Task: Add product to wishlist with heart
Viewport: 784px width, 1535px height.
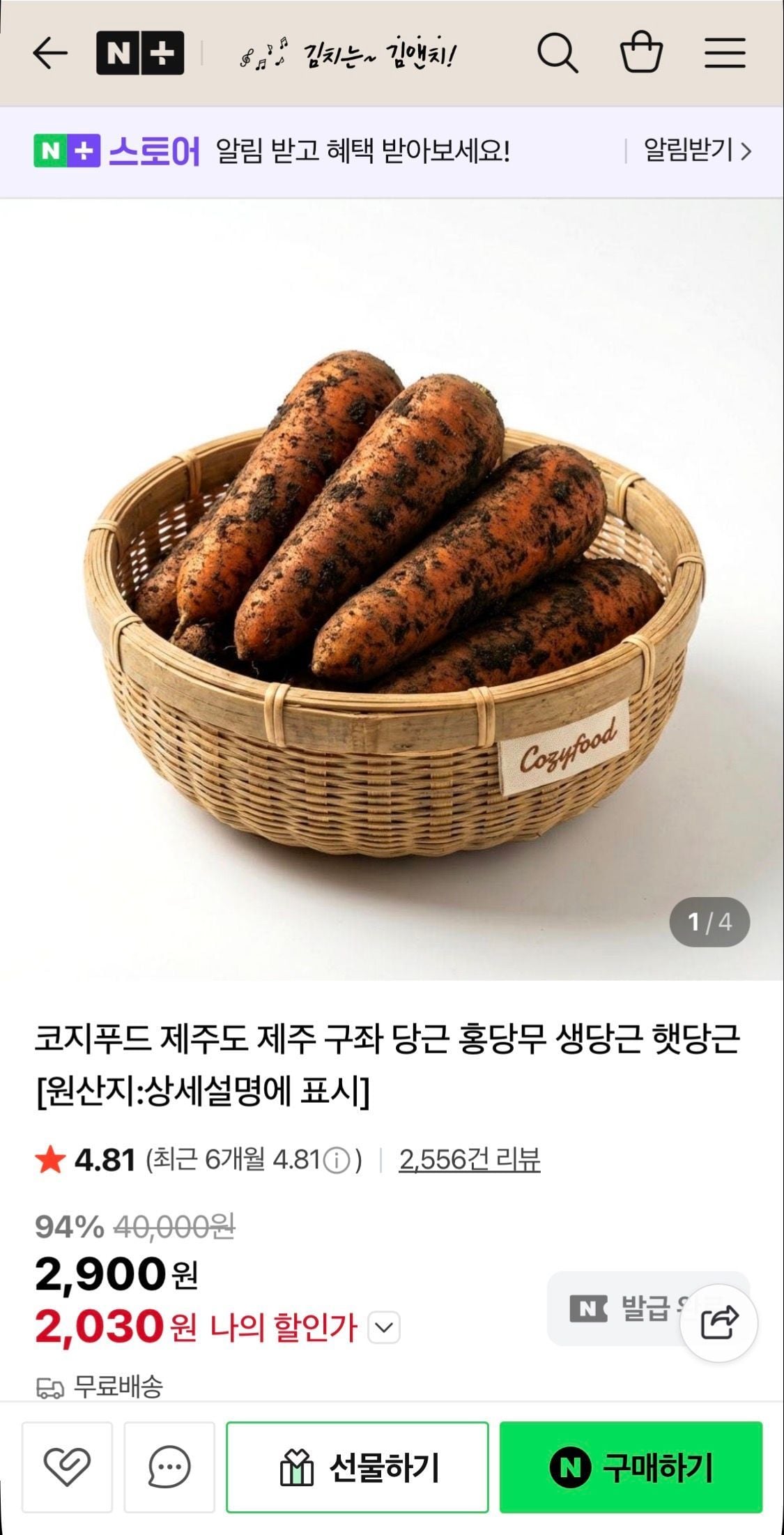Action: click(67, 1467)
